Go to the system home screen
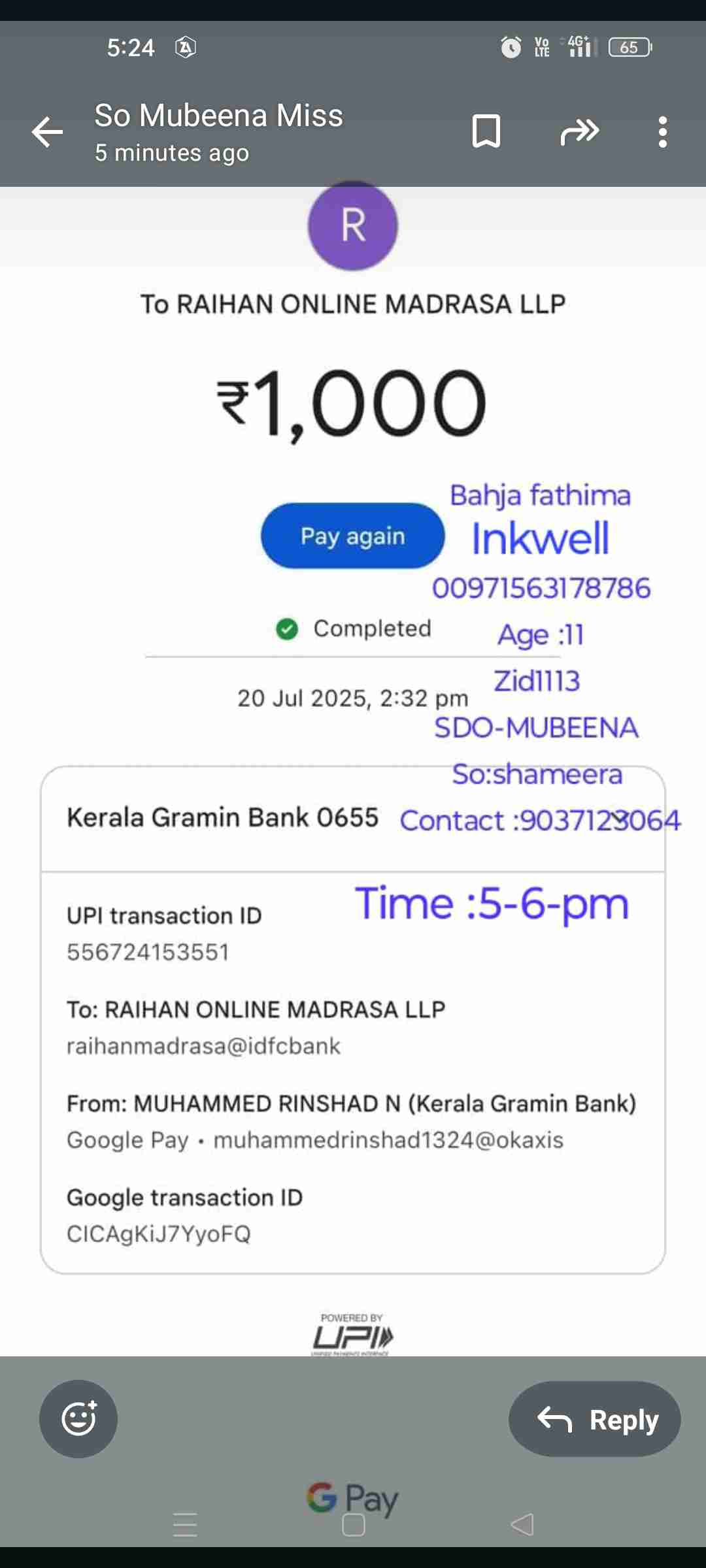This screenshot has width=706, height=1568. point(353,1525)
